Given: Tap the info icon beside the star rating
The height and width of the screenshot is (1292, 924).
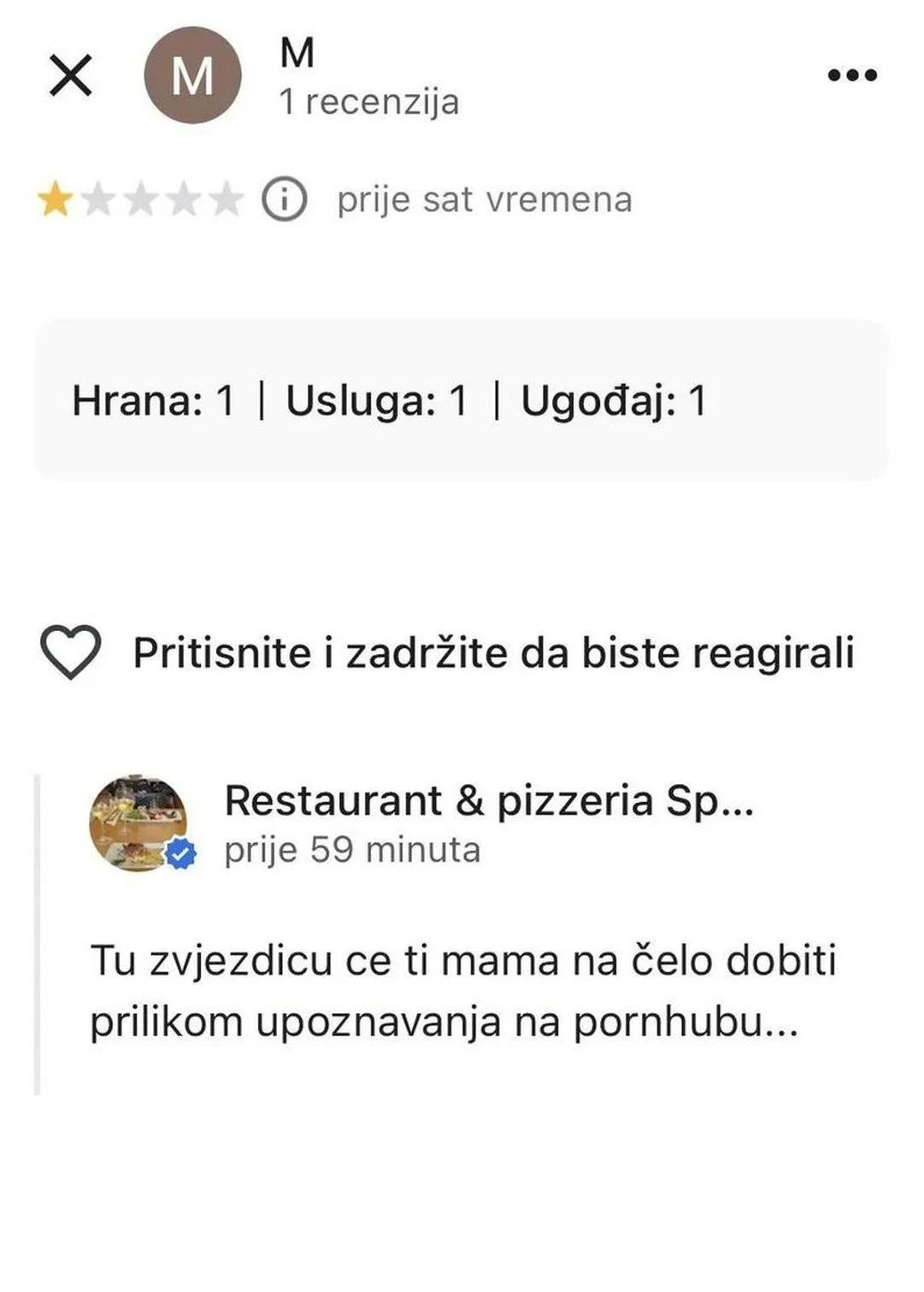Looking at the screenshot, I should [x=284, y=200].
